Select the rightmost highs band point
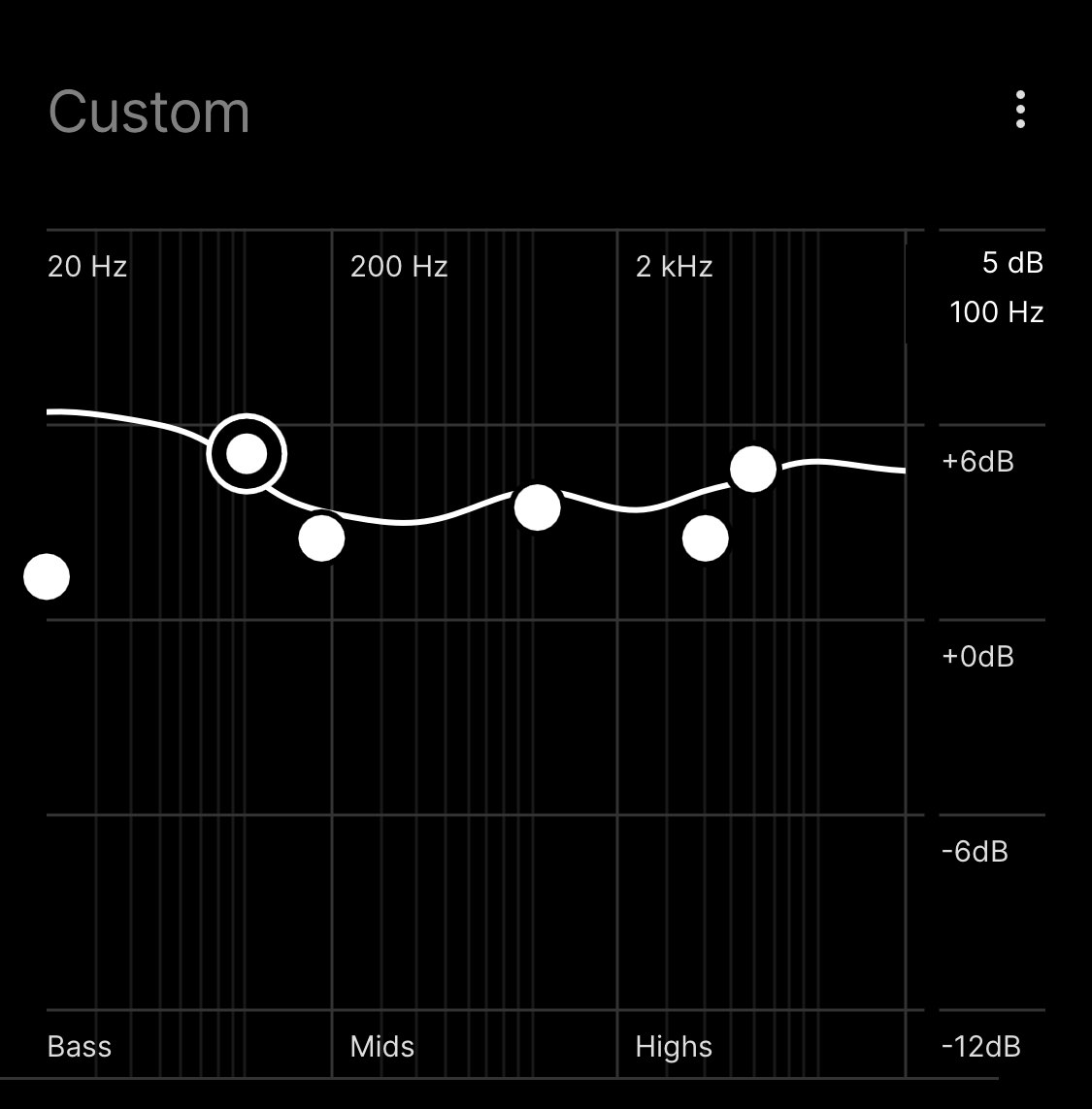 click(x=753, y=470)
